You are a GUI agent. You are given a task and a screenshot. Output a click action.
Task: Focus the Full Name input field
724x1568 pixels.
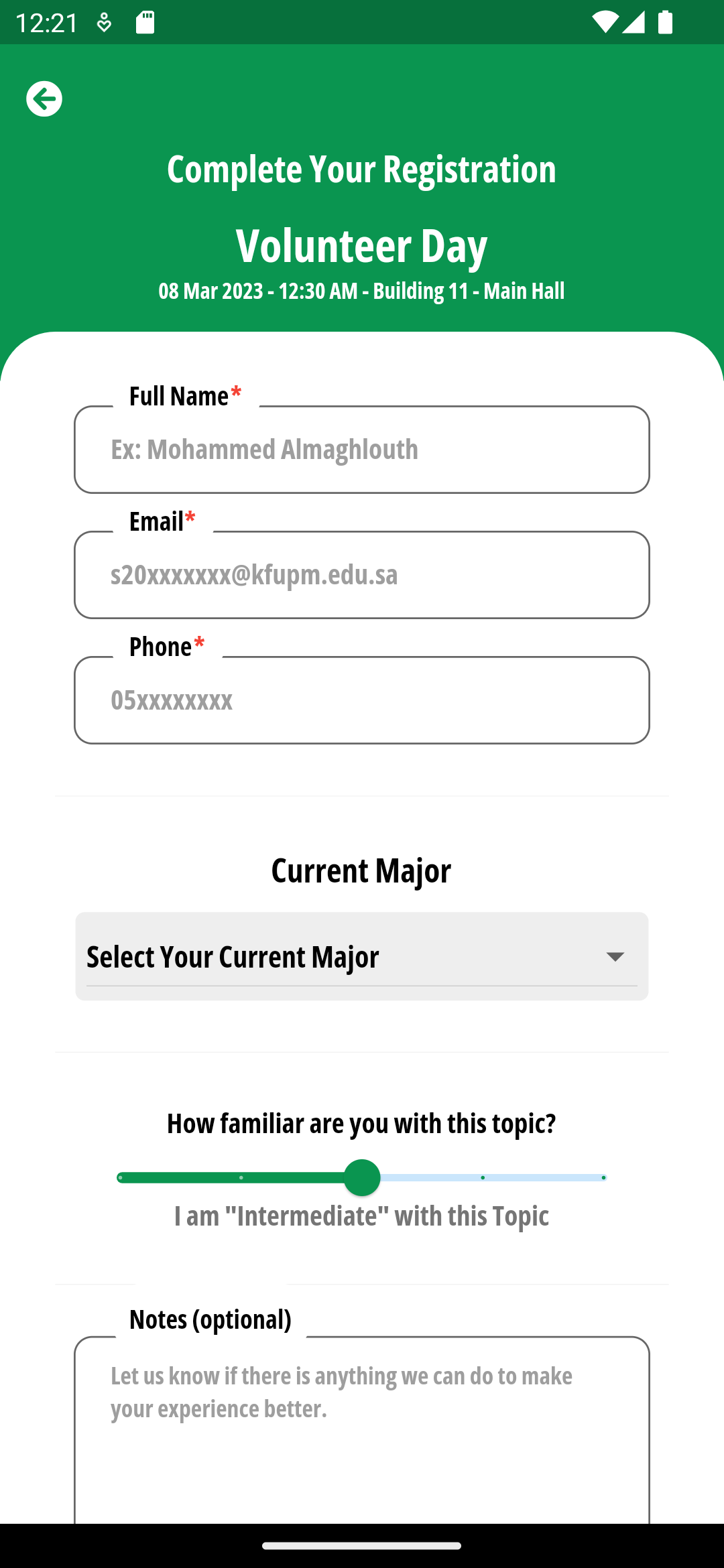(362, 449)
